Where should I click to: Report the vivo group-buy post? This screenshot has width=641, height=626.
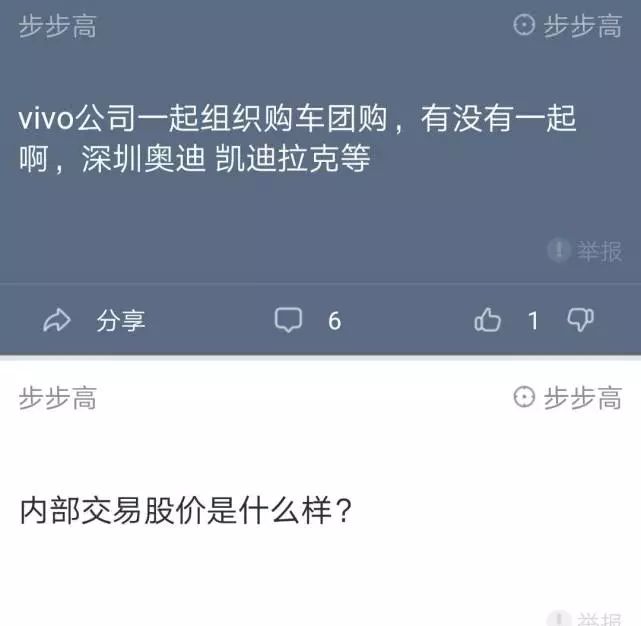[586, 251]
